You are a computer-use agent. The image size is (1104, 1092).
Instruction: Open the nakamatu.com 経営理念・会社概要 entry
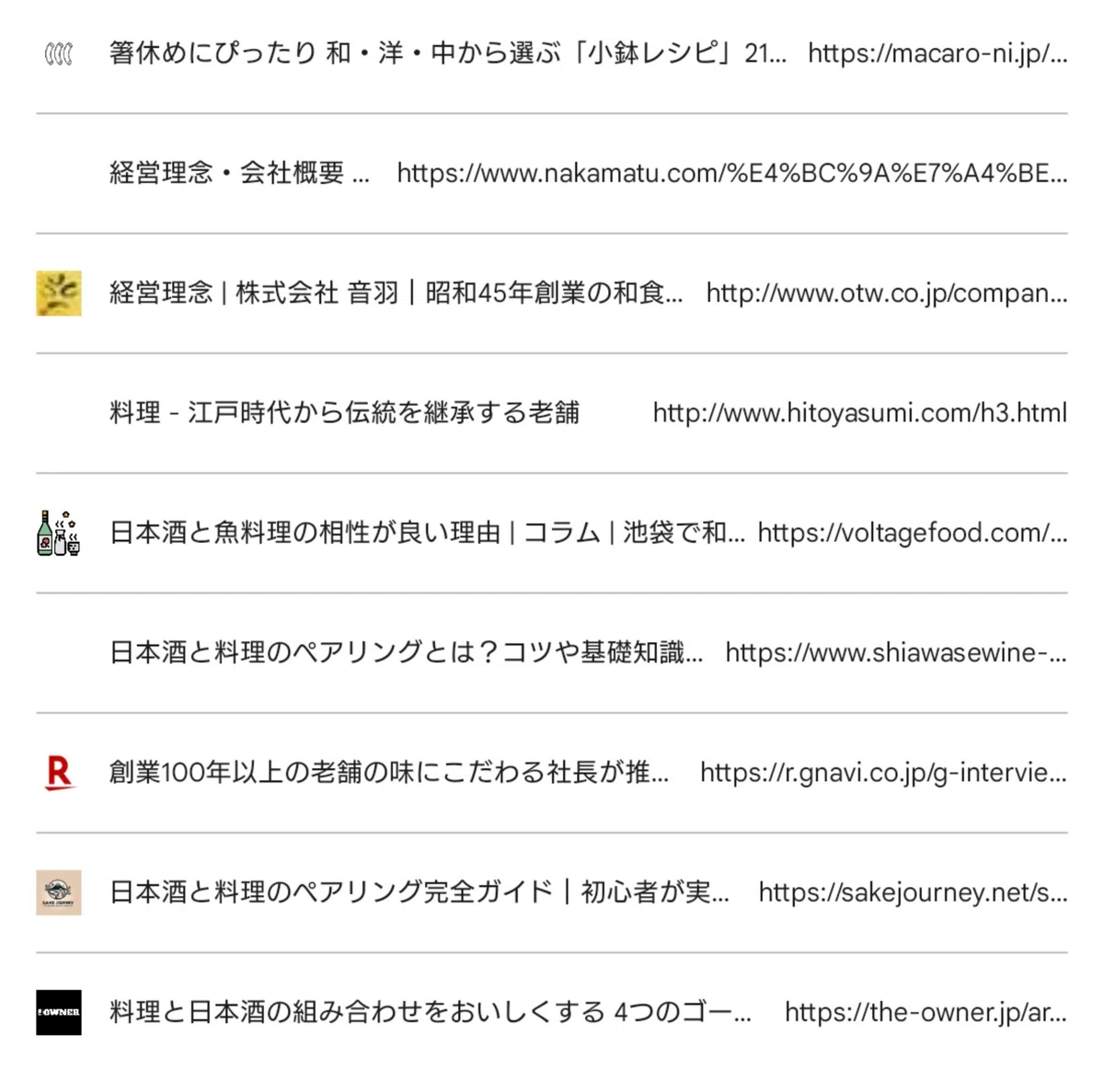click(552, 173)
